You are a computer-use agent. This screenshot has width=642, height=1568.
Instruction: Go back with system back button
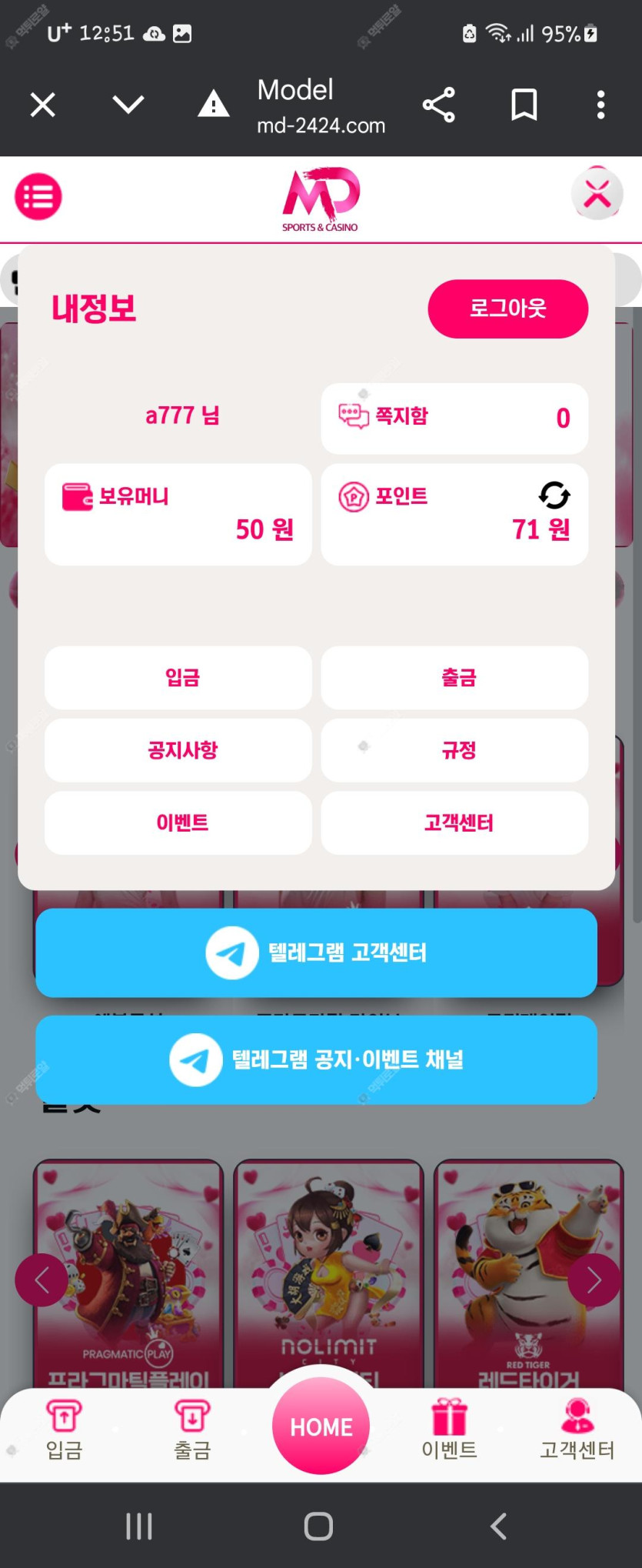point(499,1526)
